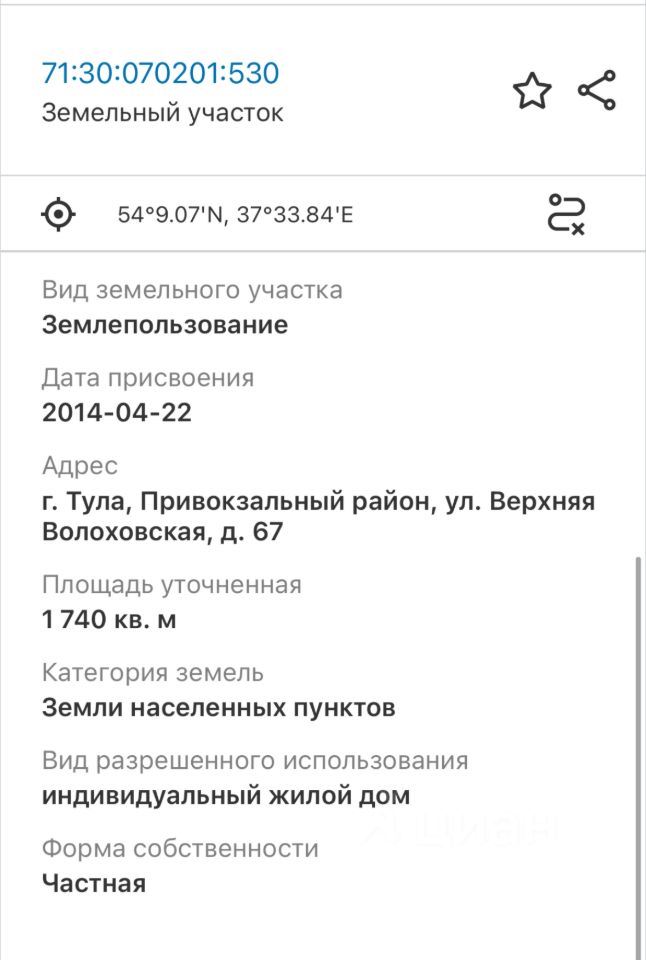This screenshot has height=960, width=646.
Task: Clear the route to this plot
Action: (567, 214)
